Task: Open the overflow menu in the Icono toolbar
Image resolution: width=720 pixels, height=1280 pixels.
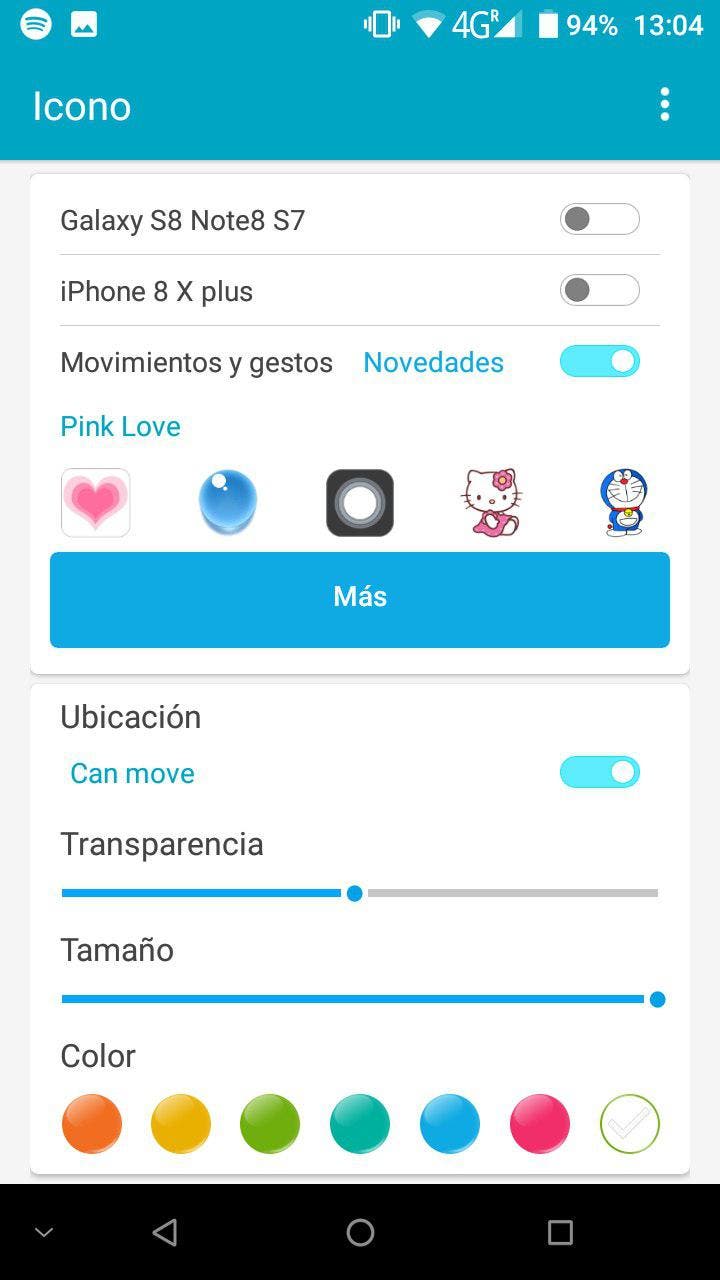Action: (664, 104)
